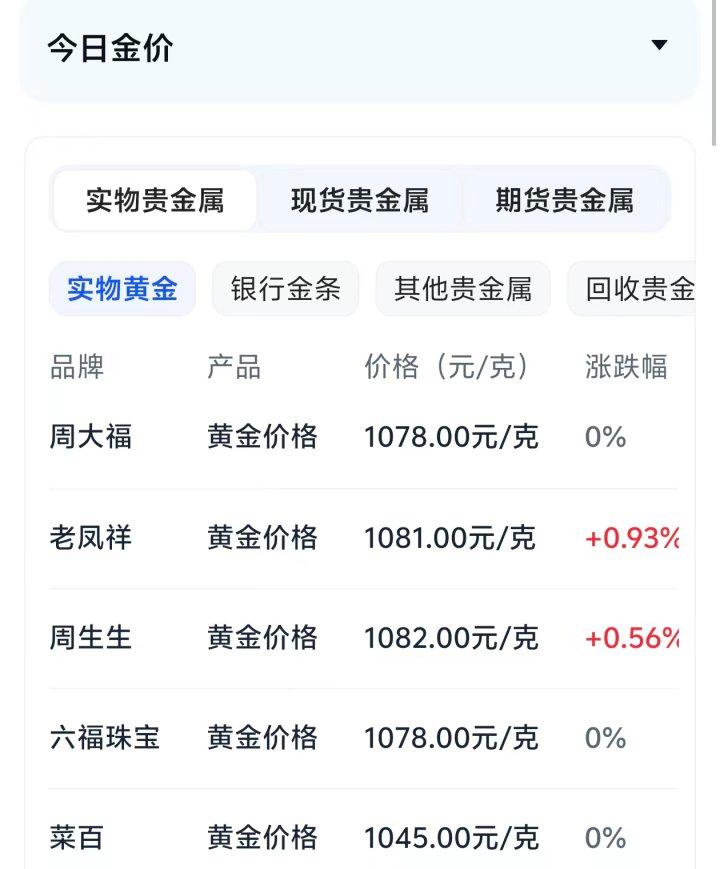The height and width of the screenshot is (869, 720).
Task: Switch to the 现货贵金属 tab
Action: [360, 201]
